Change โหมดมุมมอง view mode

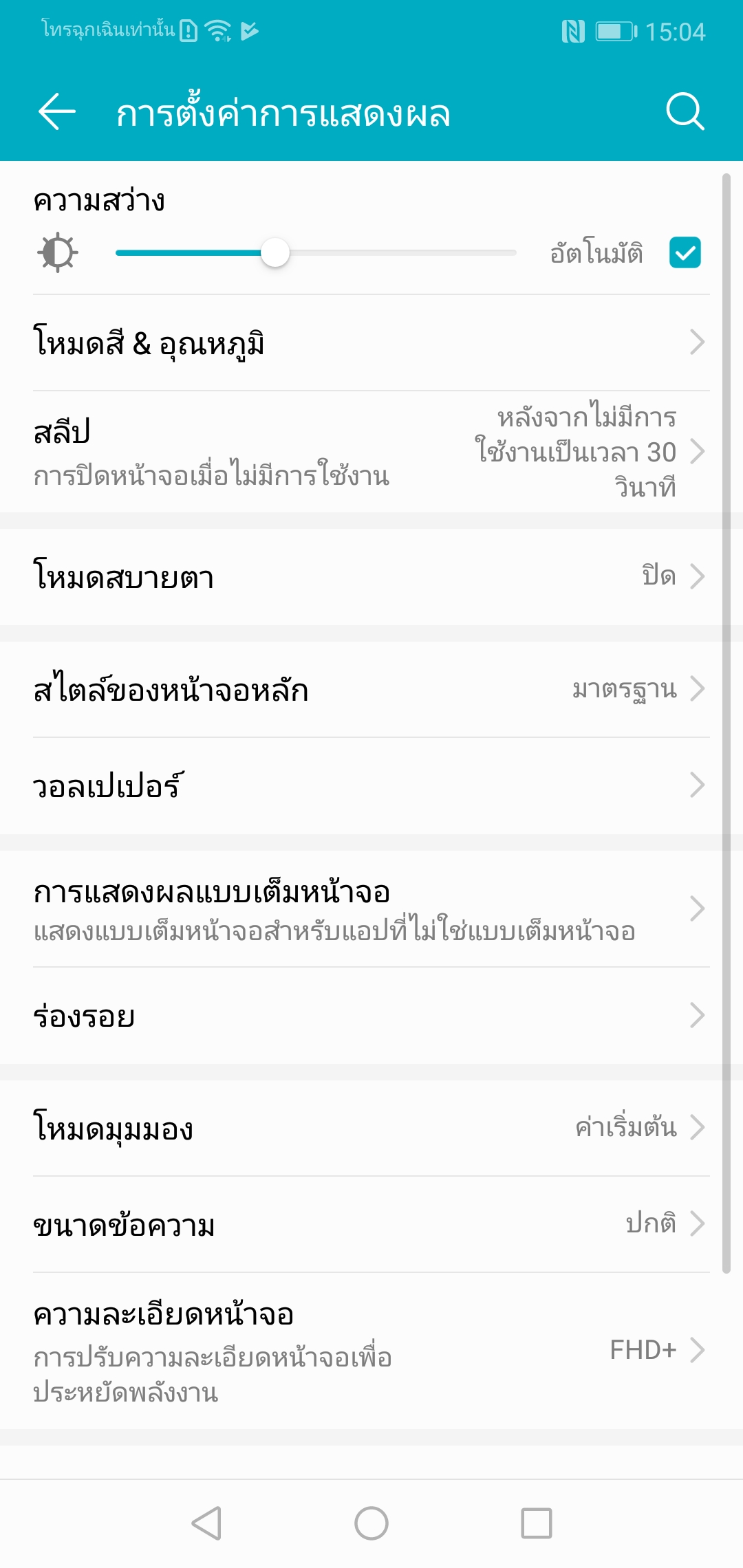click(371, 1128)
